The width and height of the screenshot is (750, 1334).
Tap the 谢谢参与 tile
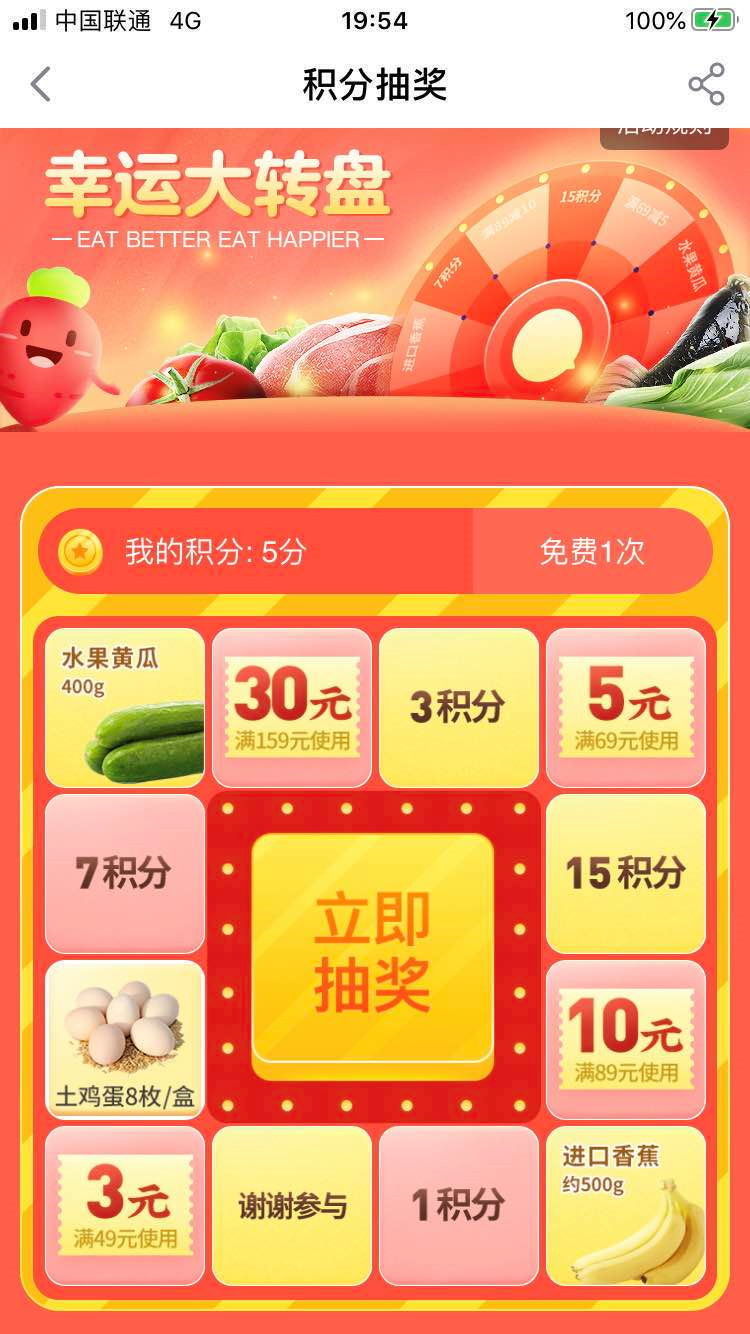291,1205
